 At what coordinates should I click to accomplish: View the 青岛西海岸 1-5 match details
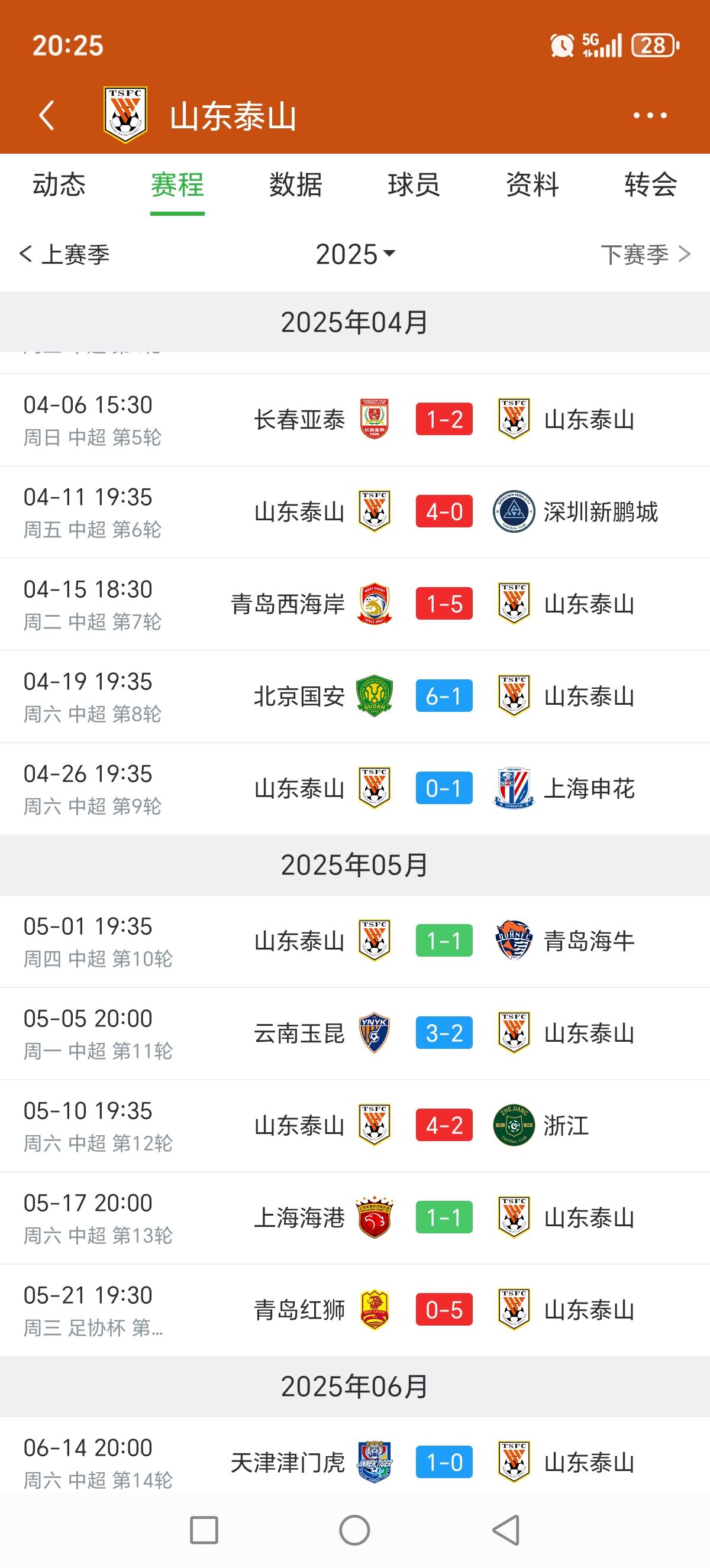tap(355, 604)
